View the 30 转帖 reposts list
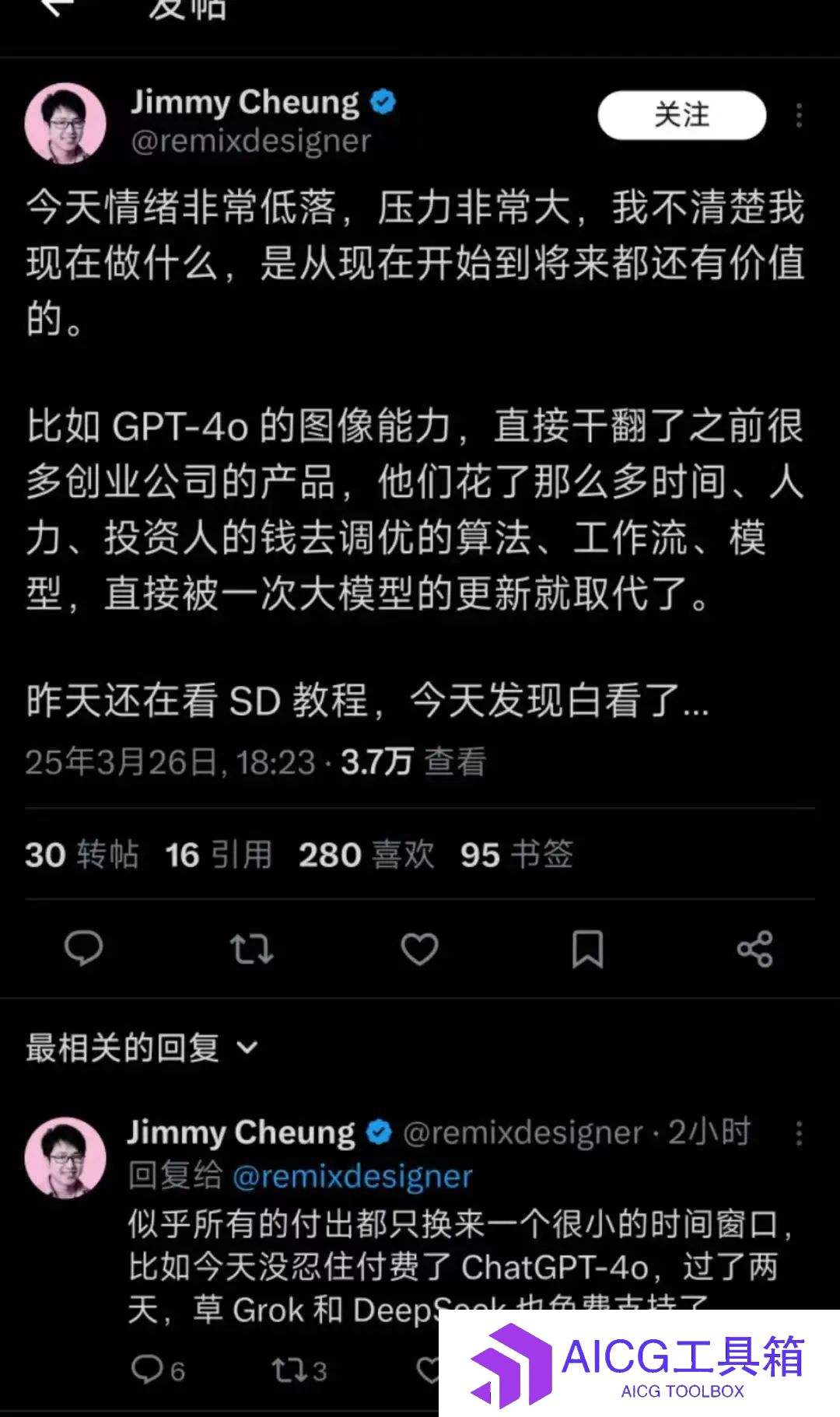Viewport: 840px width, 1417px height. tap(82, 855)
